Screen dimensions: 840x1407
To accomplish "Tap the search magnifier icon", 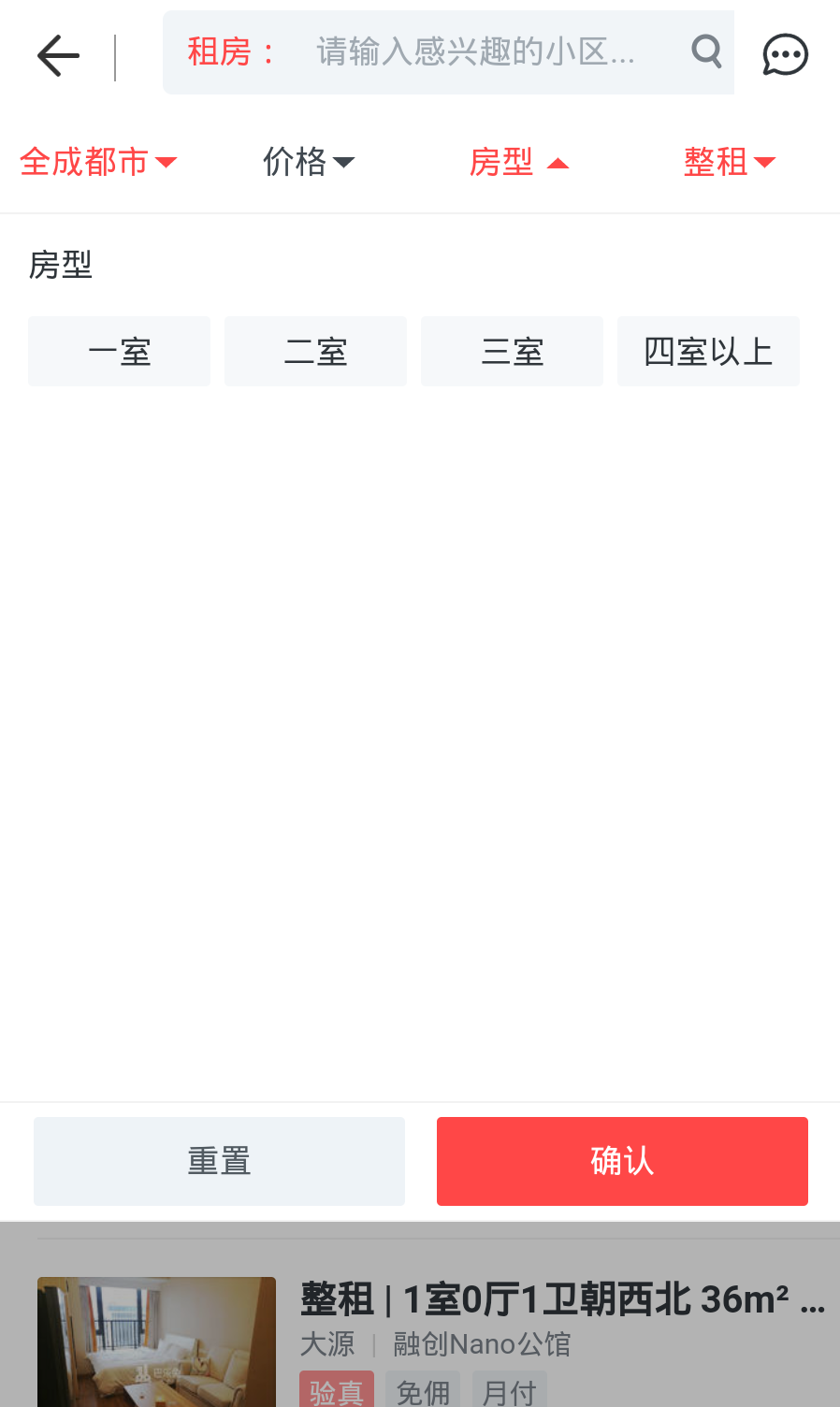I will pyautogui.click(x=707, y=52).
